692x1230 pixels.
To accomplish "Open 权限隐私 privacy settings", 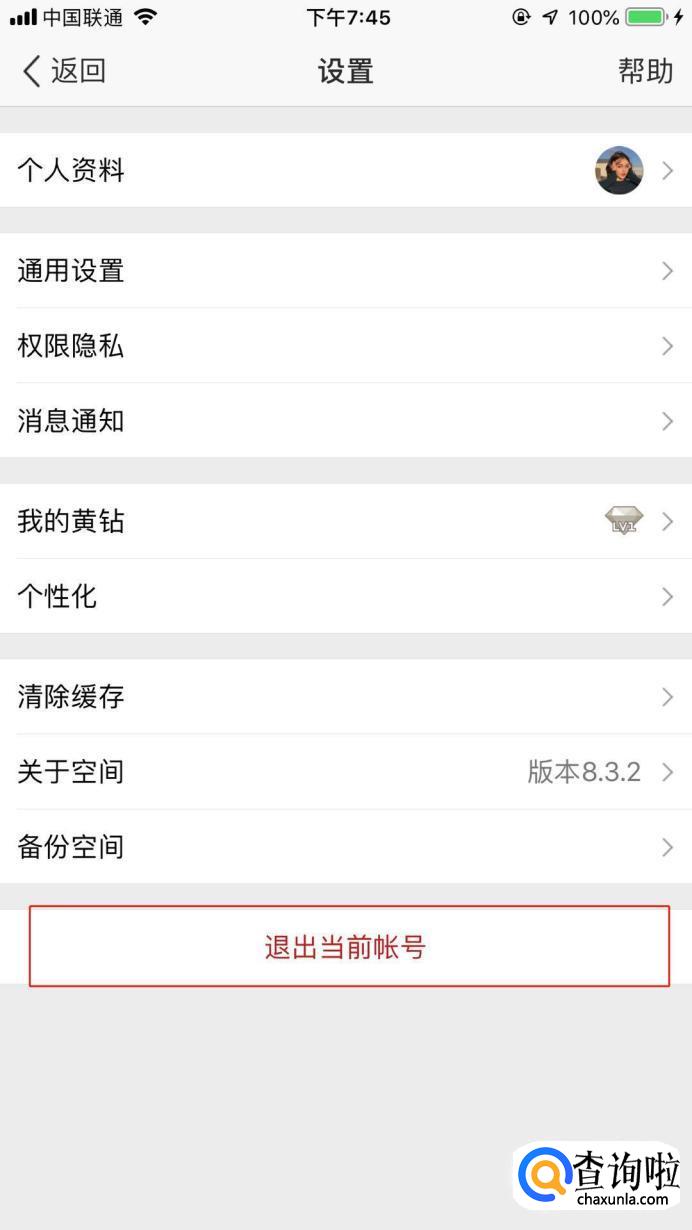I will (x=346, y=346).
